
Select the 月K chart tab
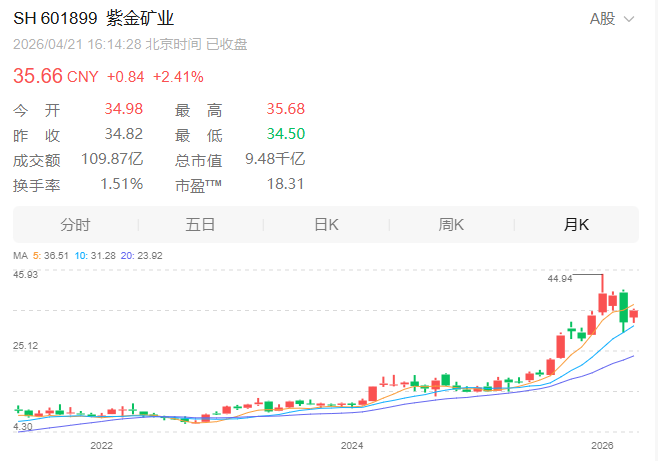point(576,225)
